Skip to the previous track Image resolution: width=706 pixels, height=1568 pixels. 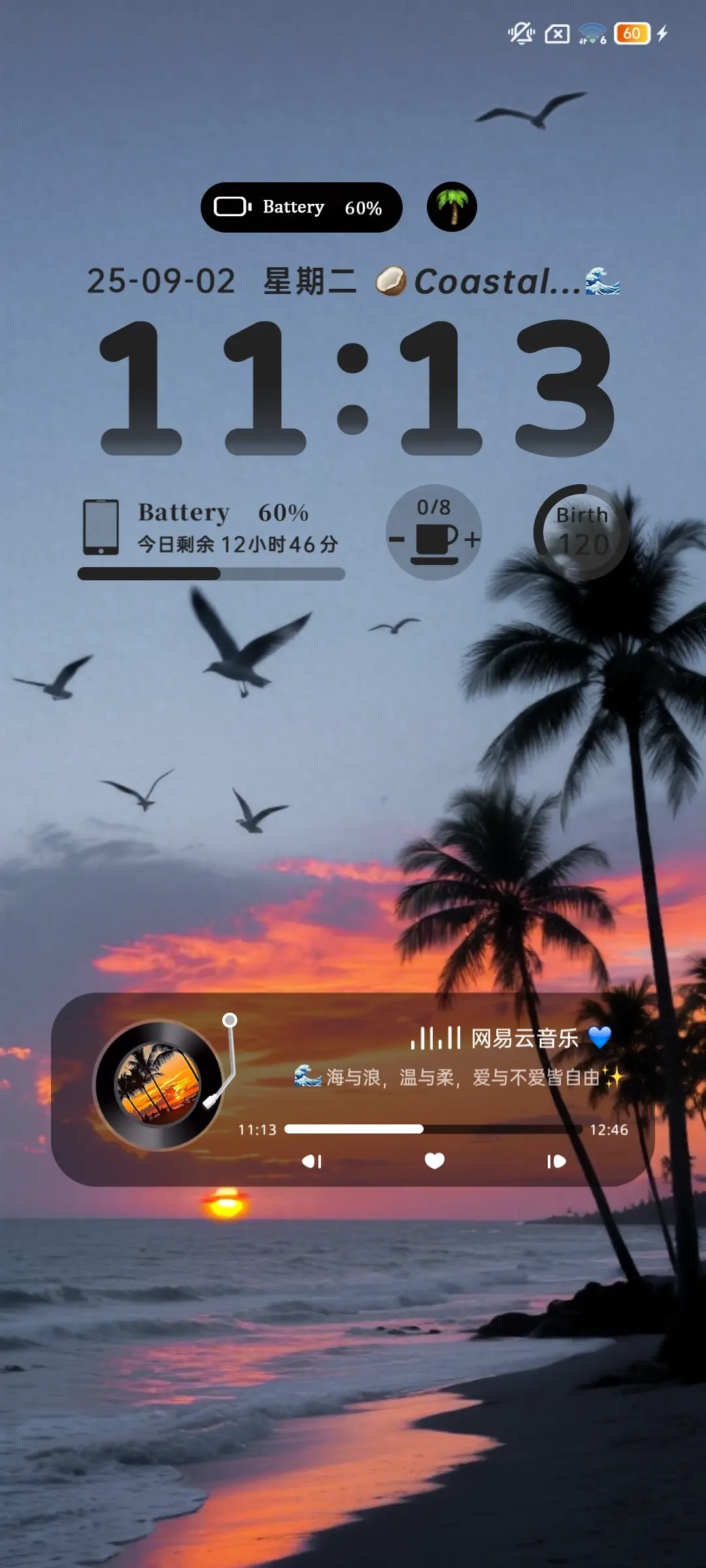(x=312, y=1161)
